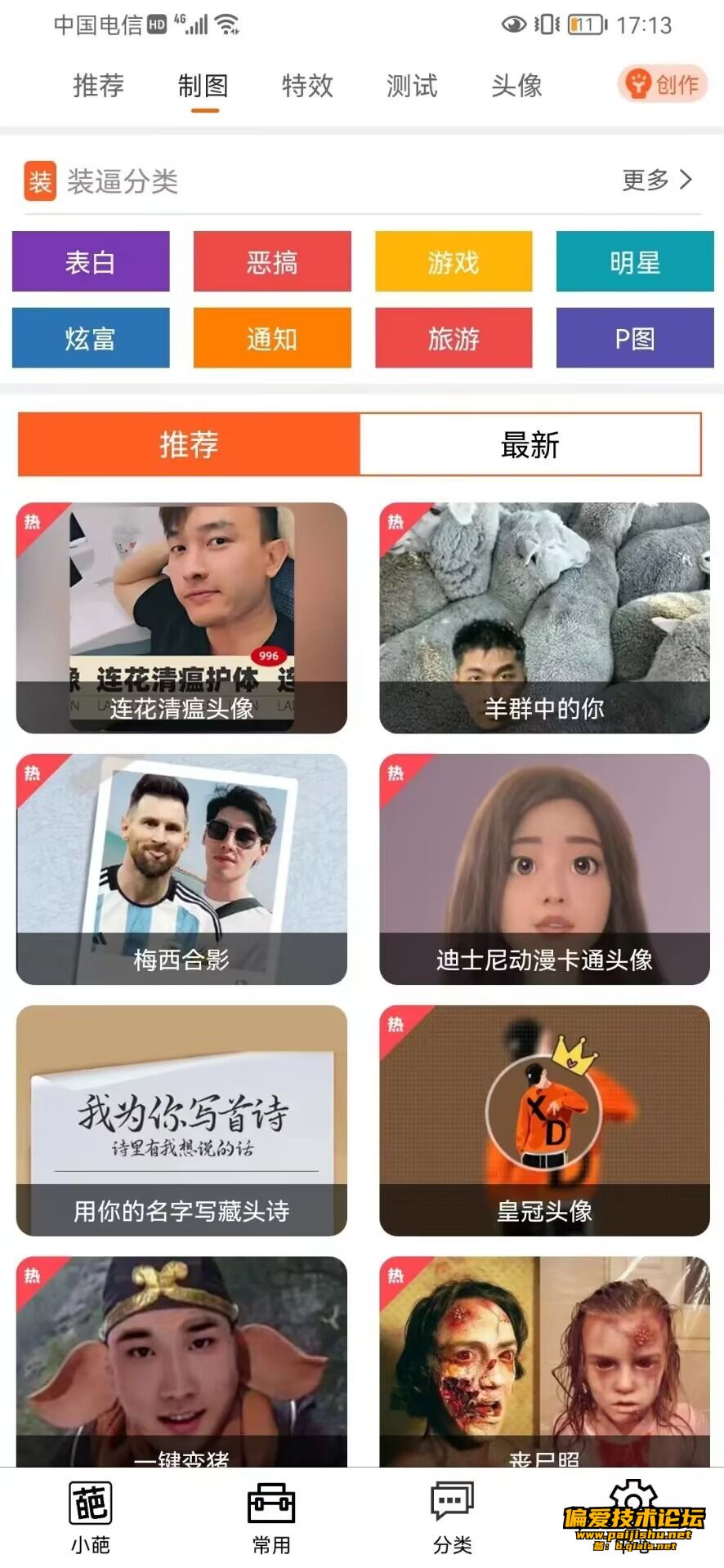This screenshot has width=724, height=1568.
Task: View the 梅西合影 template
Action: 181,869
